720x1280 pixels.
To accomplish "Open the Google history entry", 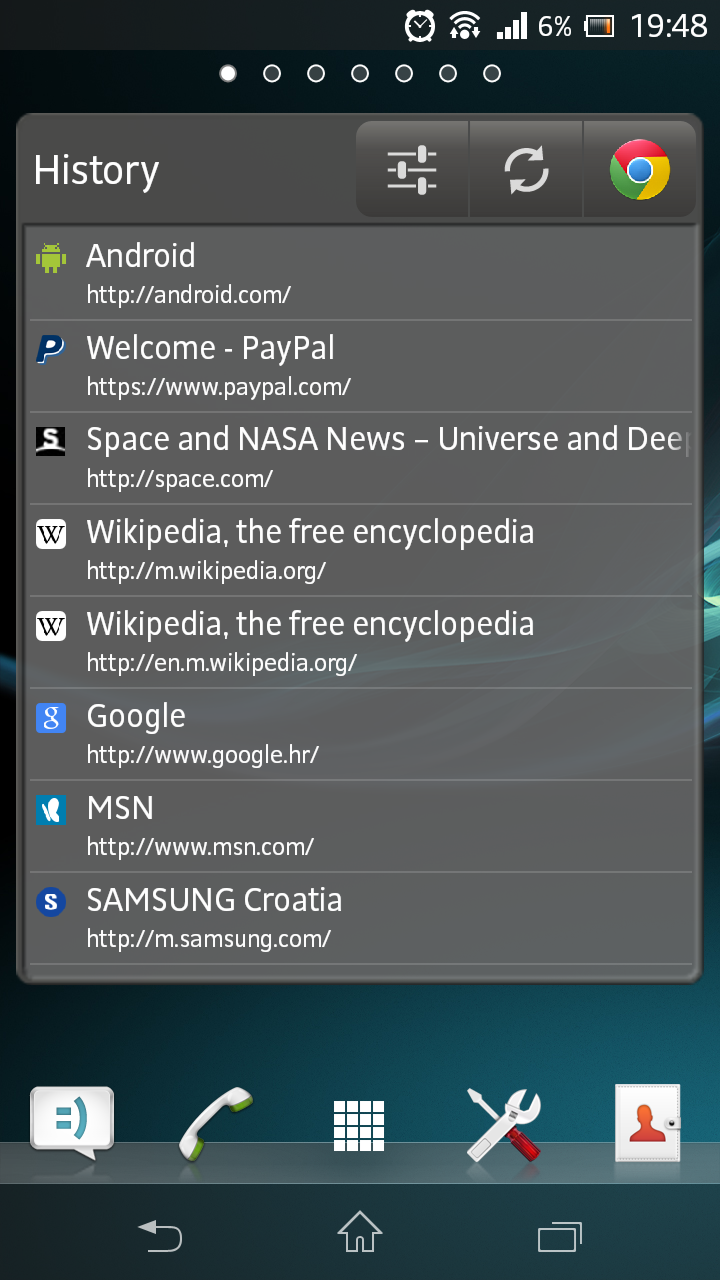I will click(360, 734).
